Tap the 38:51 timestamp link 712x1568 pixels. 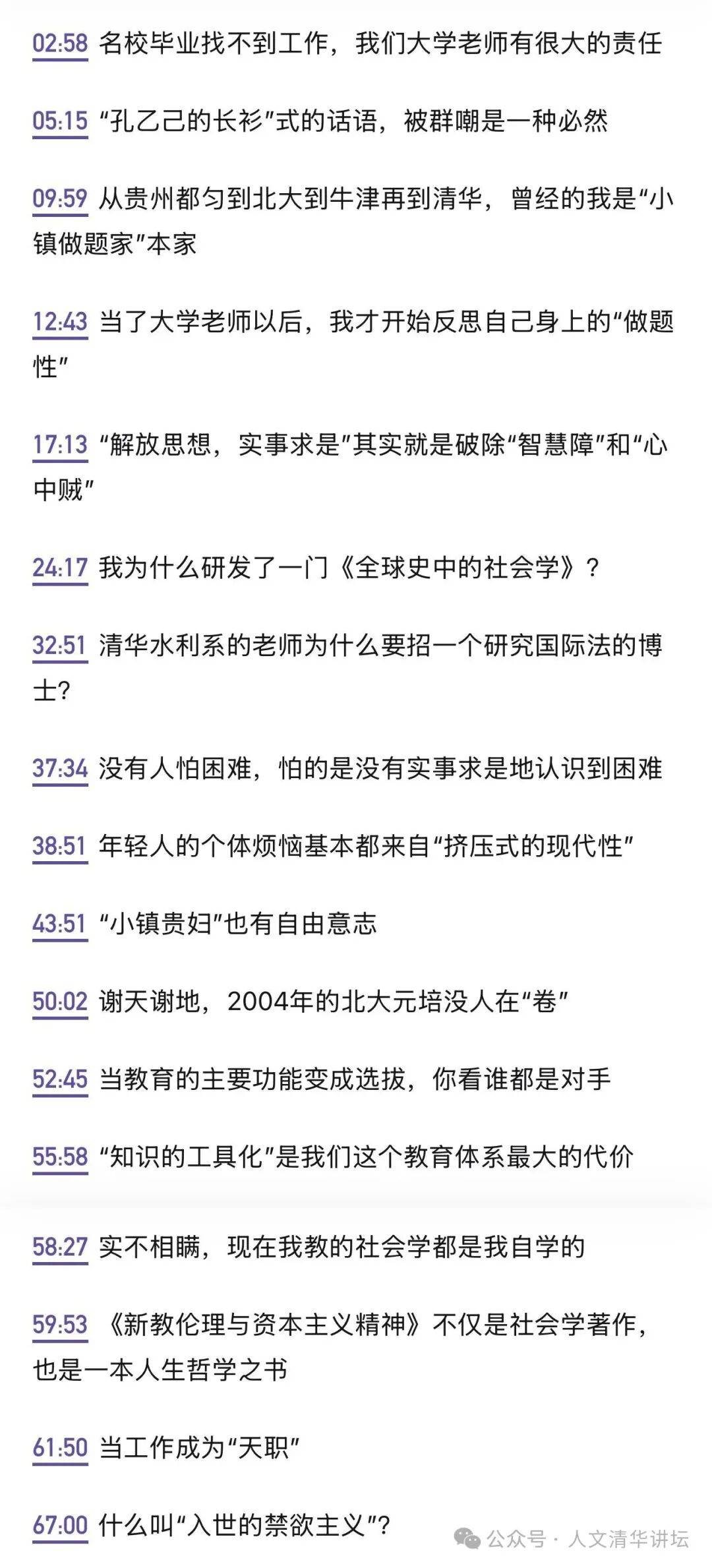(60, 846)
